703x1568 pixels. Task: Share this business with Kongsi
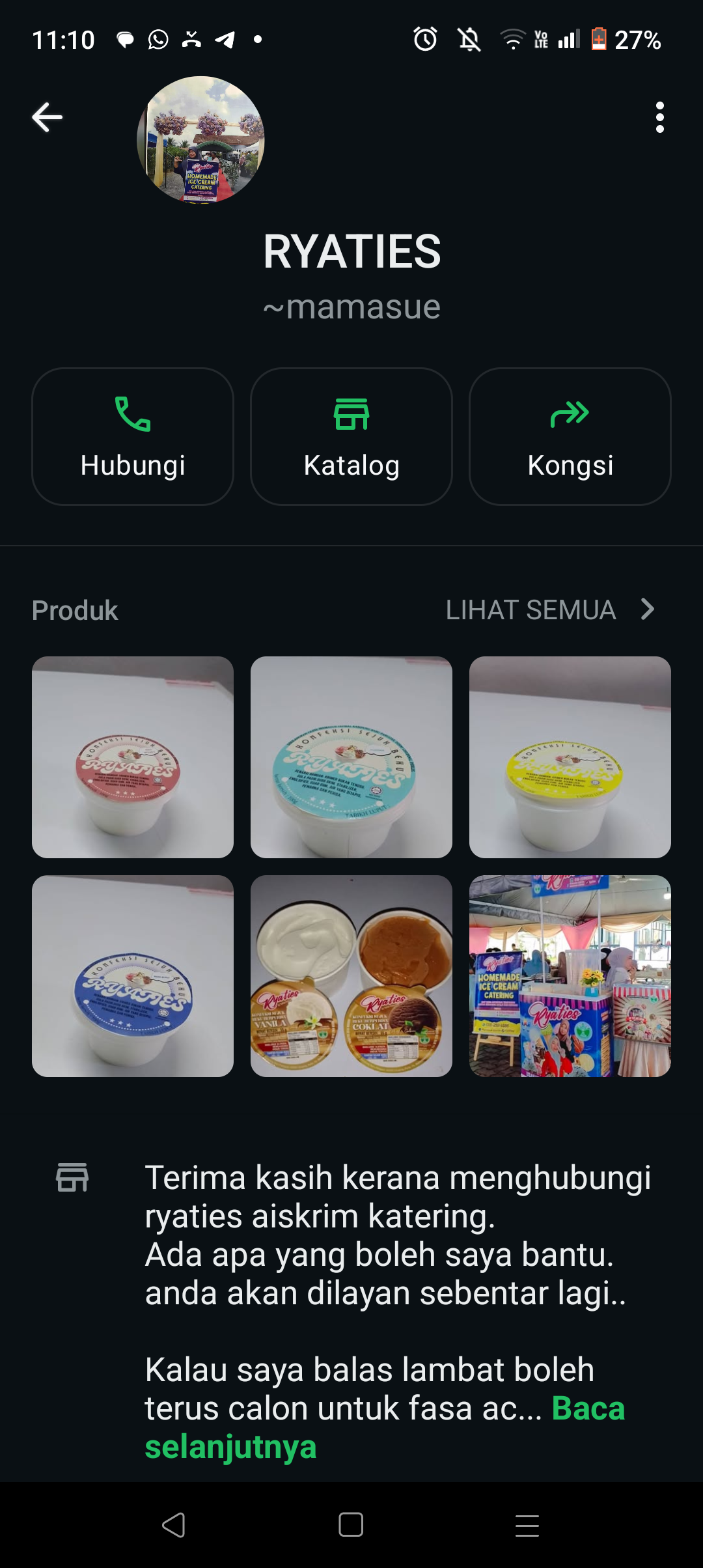point(570,436)
